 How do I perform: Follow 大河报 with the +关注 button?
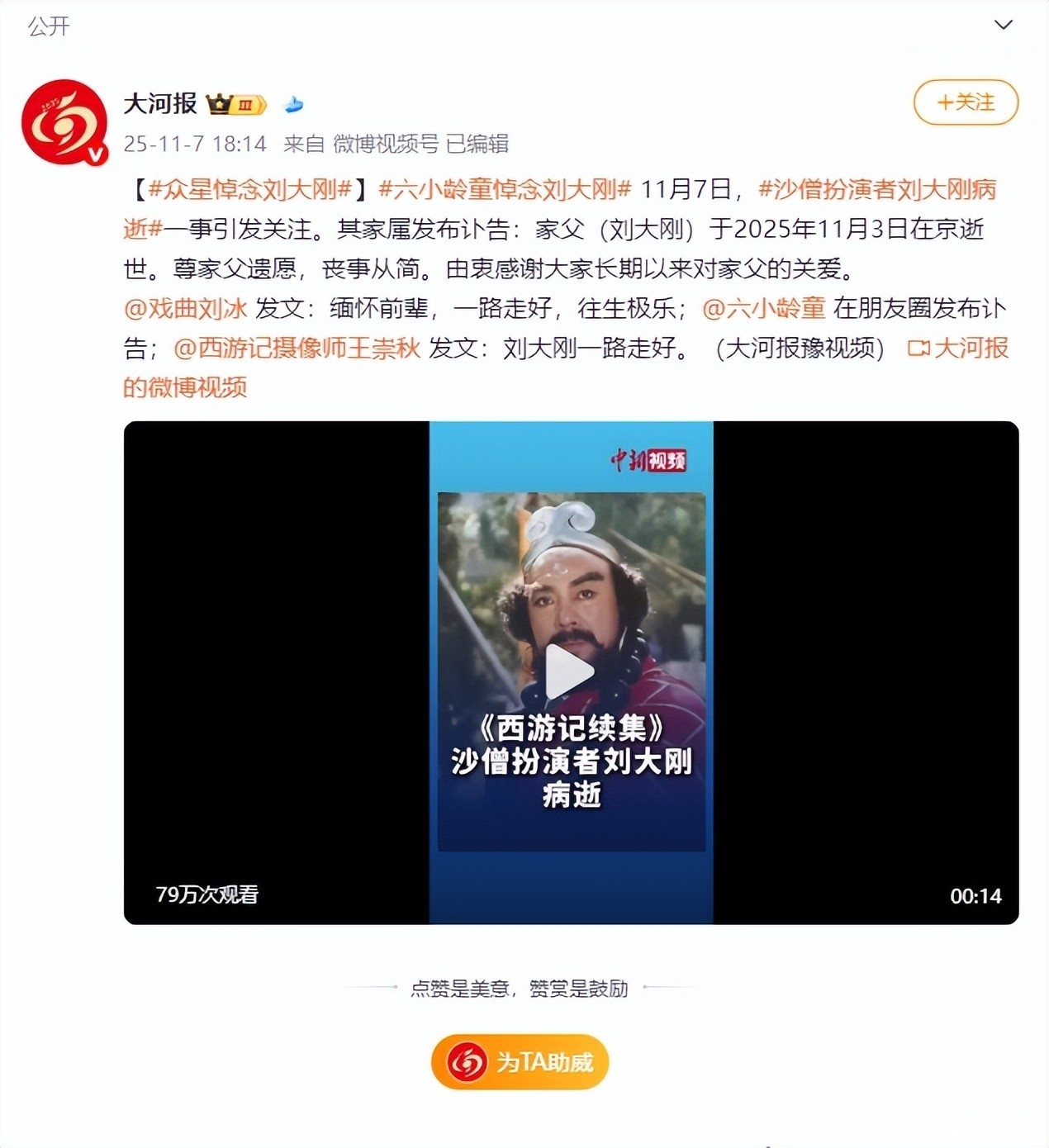point(965,102)
